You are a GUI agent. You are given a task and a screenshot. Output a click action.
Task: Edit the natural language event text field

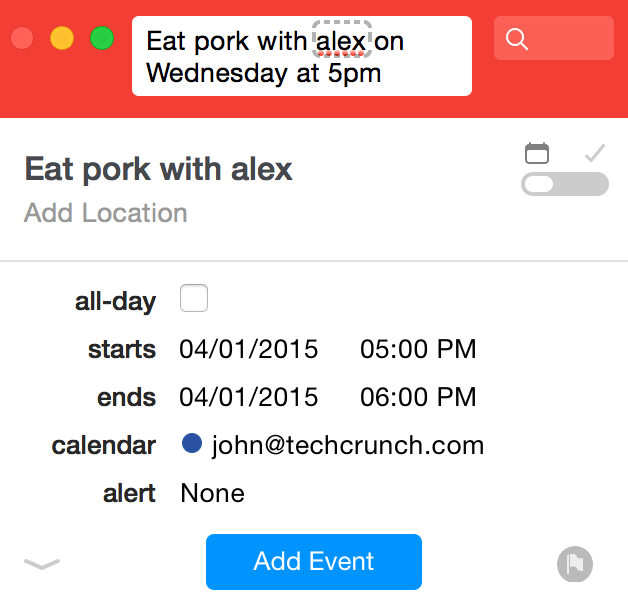click(300, 56)
